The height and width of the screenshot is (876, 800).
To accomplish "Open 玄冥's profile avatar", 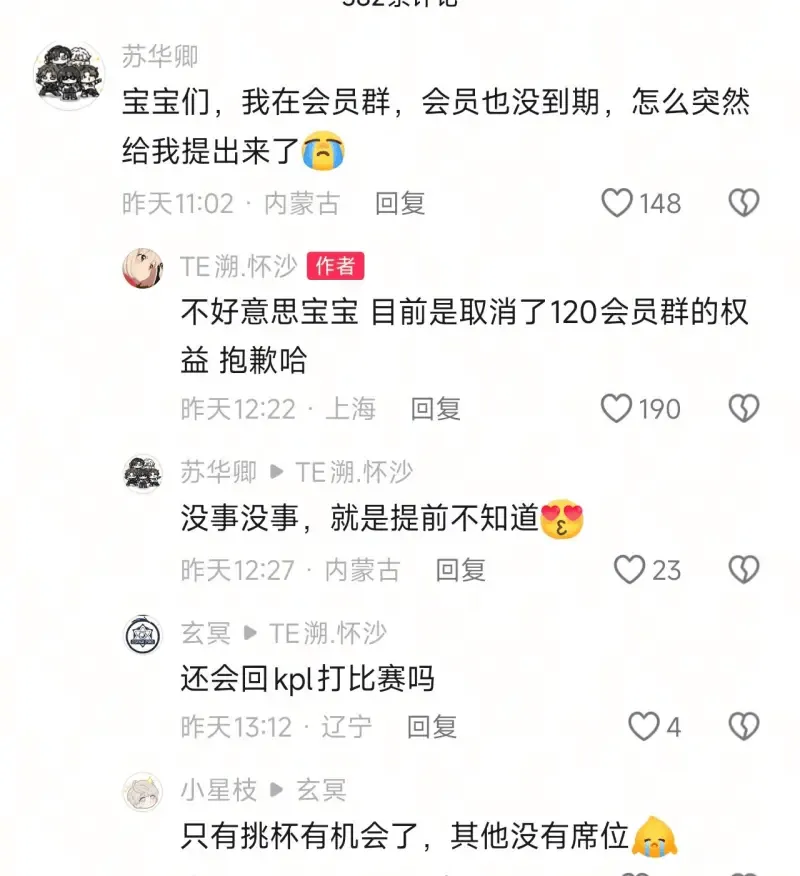I will pyautogui.click(x=143, y=636).
